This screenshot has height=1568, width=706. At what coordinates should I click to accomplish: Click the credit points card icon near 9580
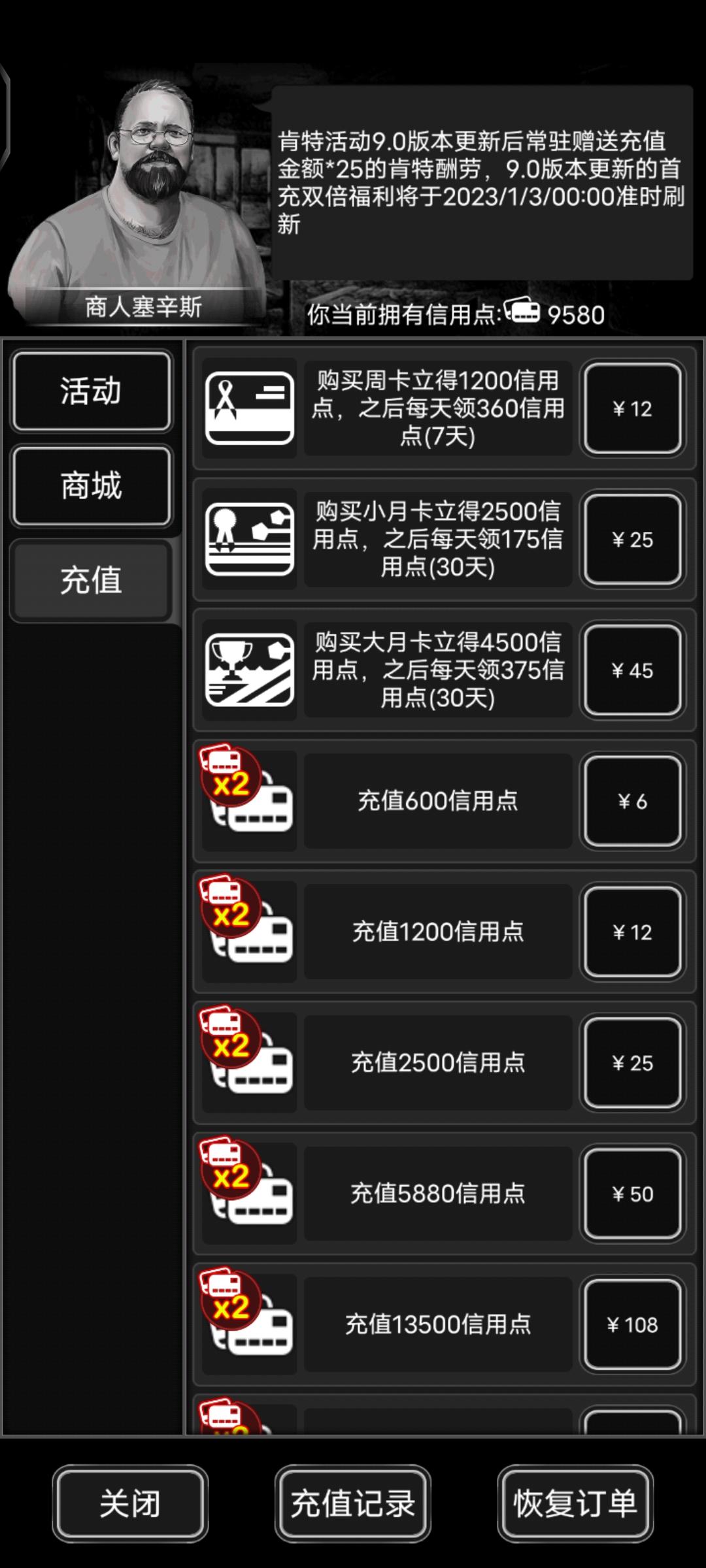click(523, 312)
